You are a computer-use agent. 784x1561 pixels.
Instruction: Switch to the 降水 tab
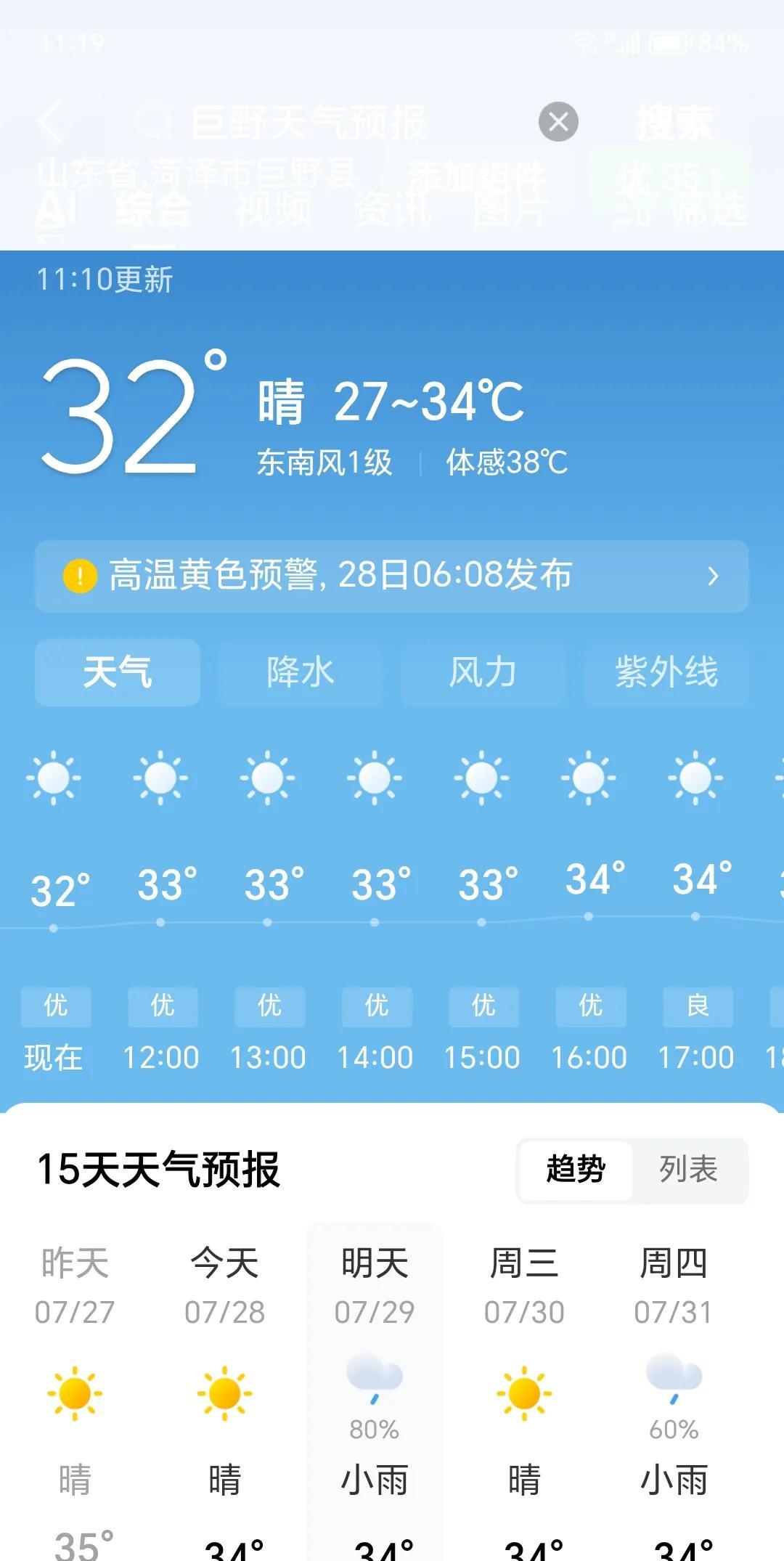coord(301,672)
